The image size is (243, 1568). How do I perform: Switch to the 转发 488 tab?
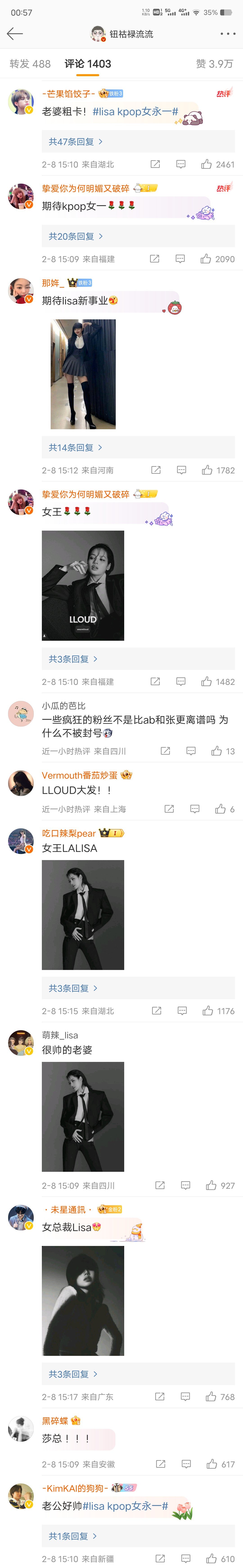coord(30,64)
